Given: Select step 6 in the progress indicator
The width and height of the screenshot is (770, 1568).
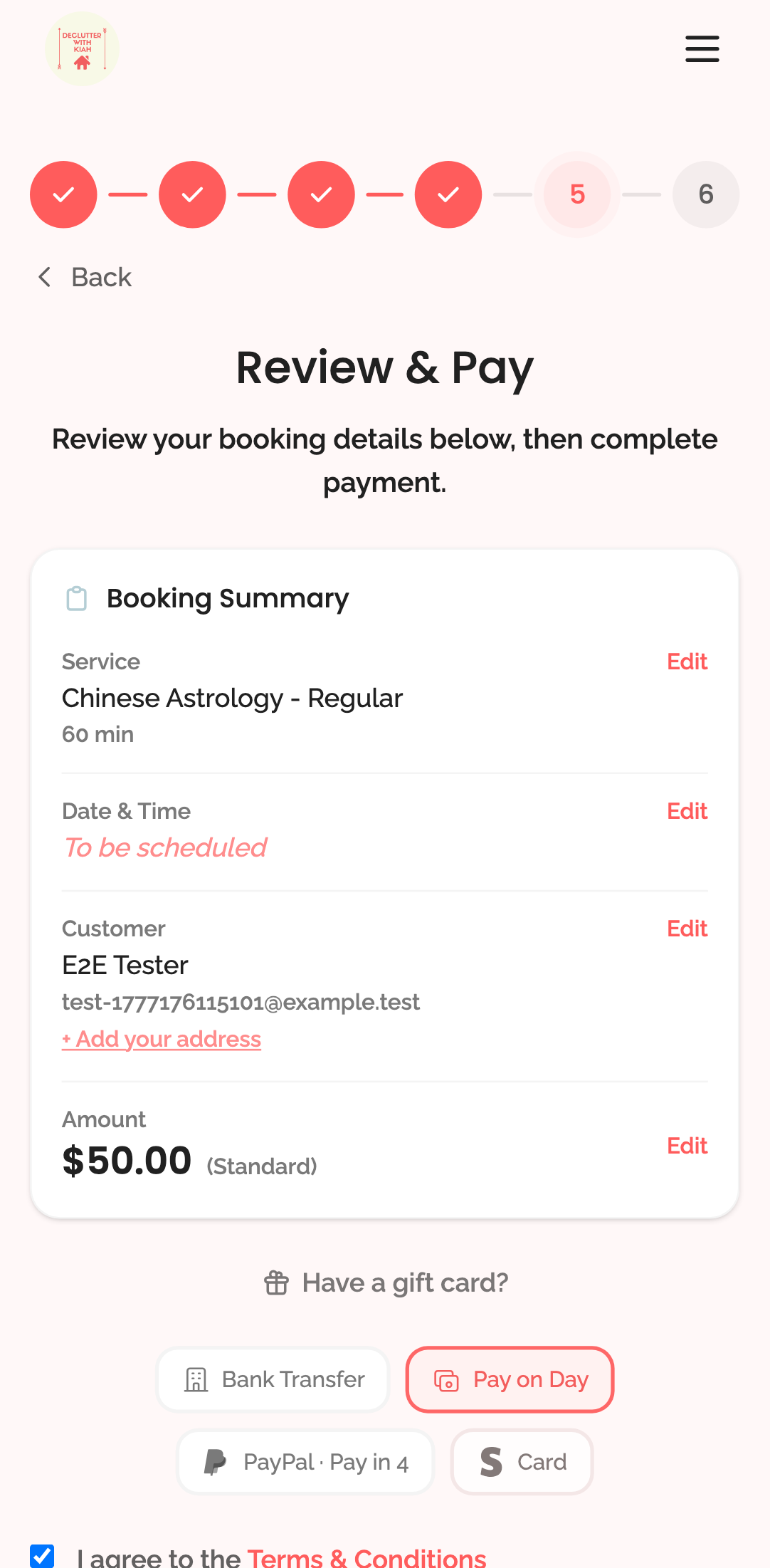Looking at the screenshot, I should (x=705, y=194).
